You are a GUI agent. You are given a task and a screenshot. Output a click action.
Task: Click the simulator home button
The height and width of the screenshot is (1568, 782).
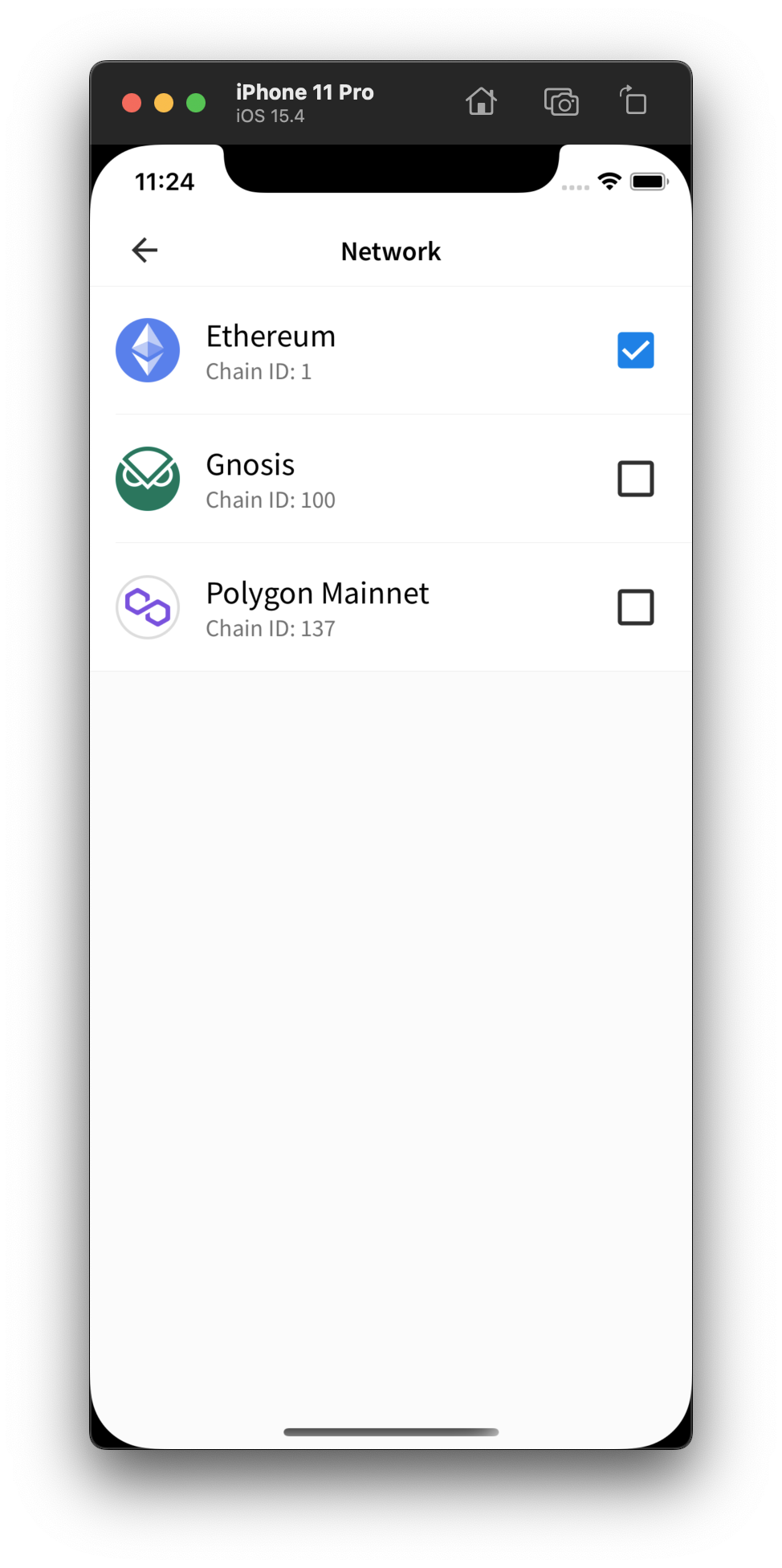(x=481, y=102)
